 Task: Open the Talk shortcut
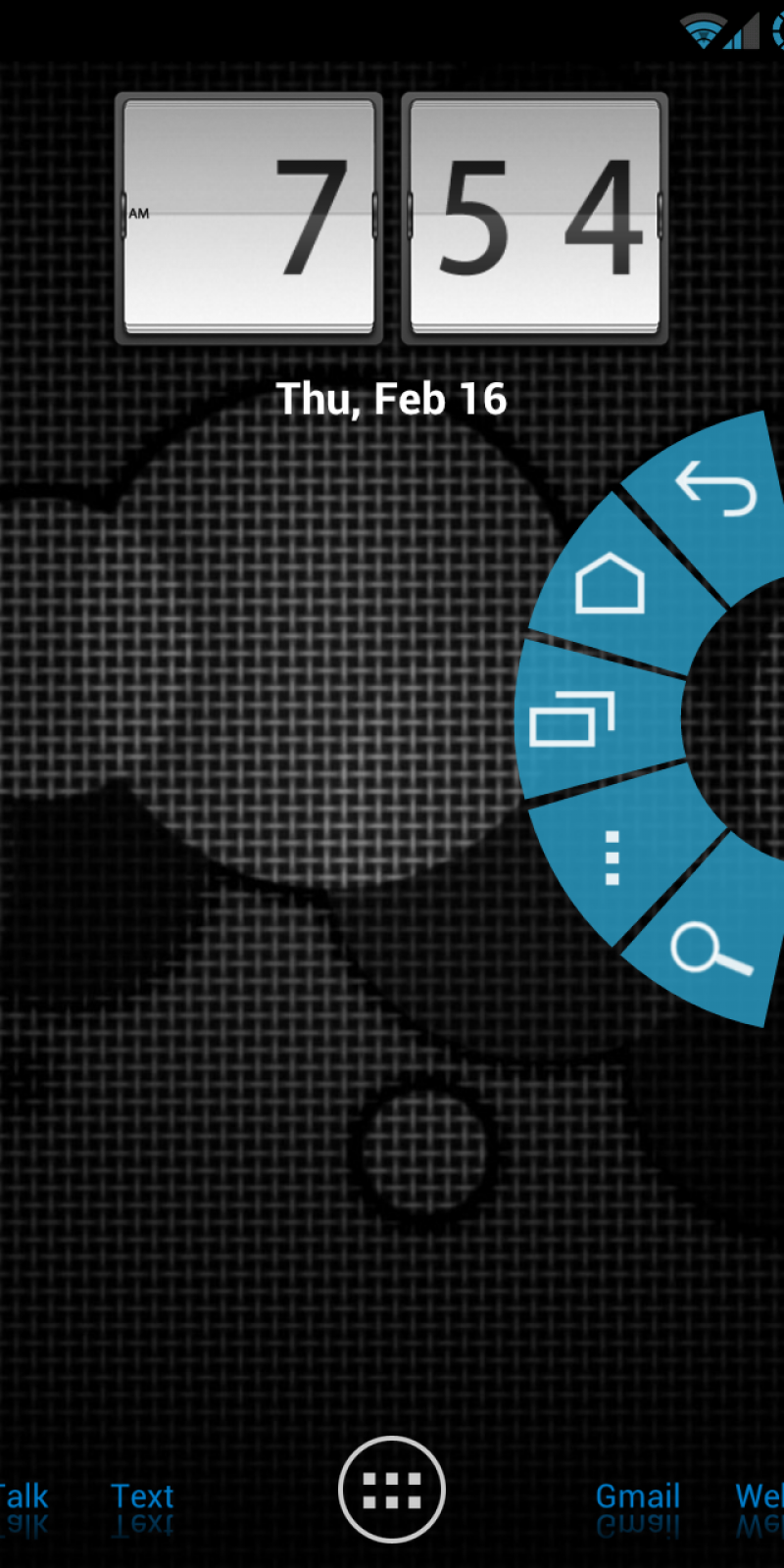[24, 1496]
